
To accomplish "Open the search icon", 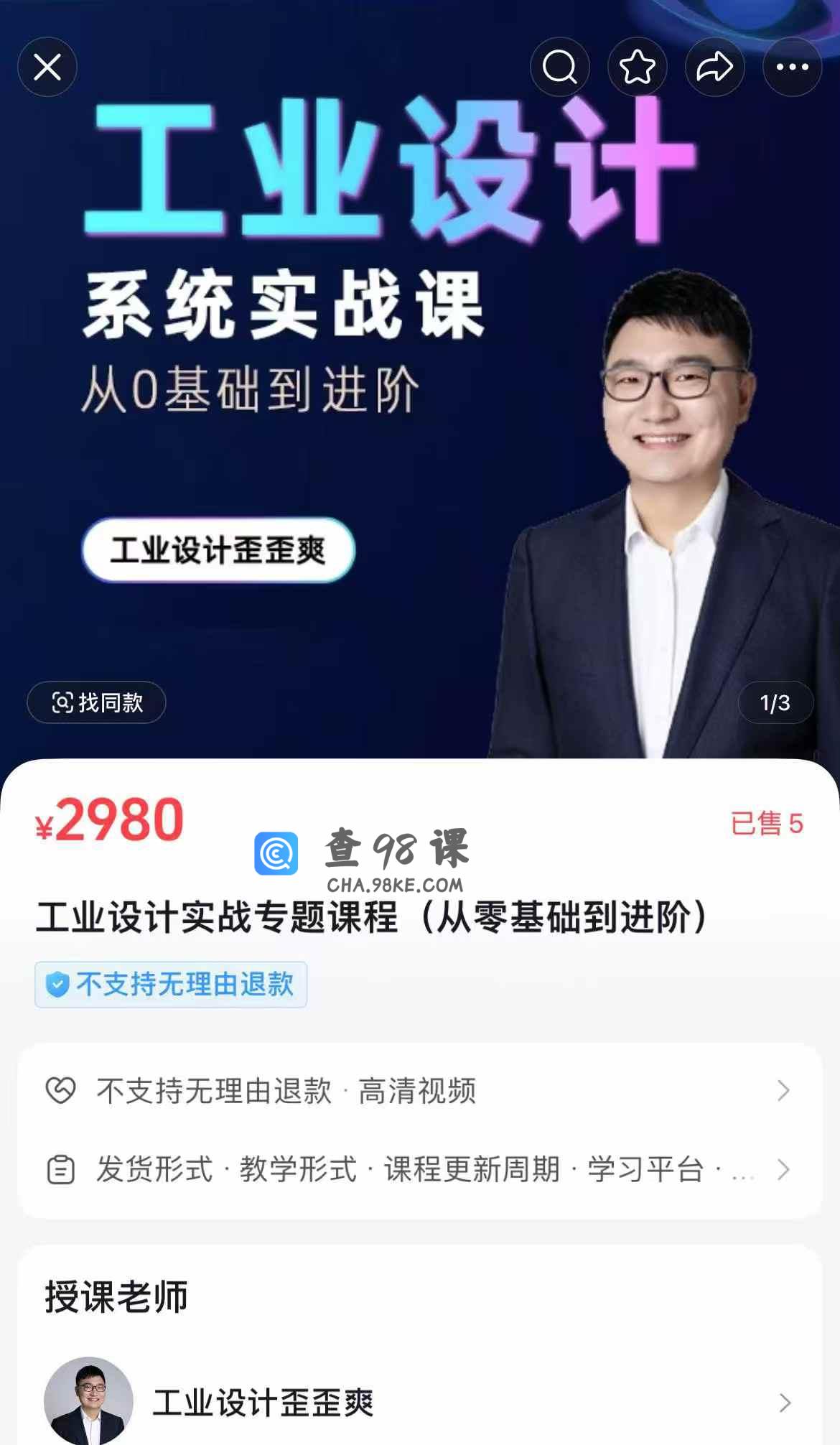I will pos(559,68).
